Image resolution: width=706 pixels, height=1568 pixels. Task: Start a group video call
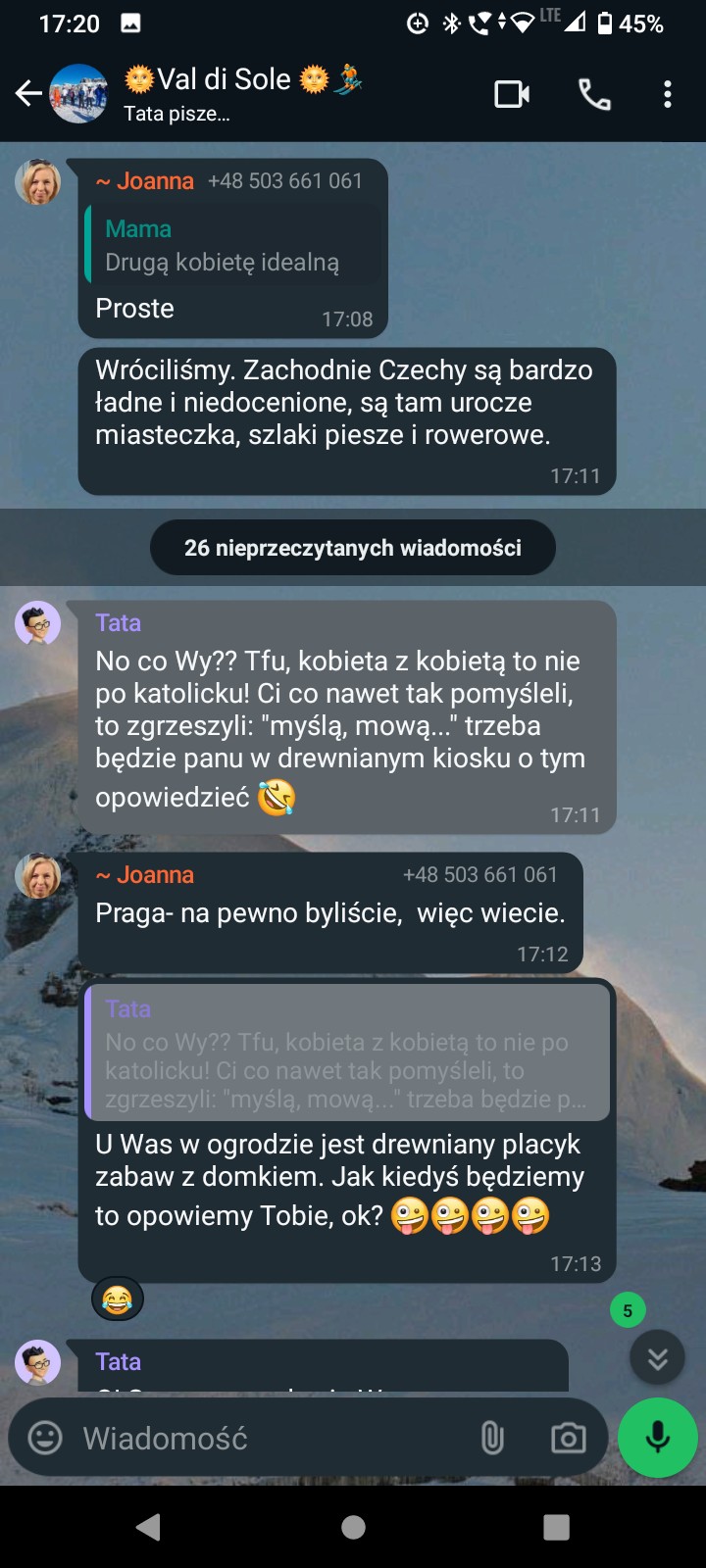pyautogui.click(x=512, y=94)
